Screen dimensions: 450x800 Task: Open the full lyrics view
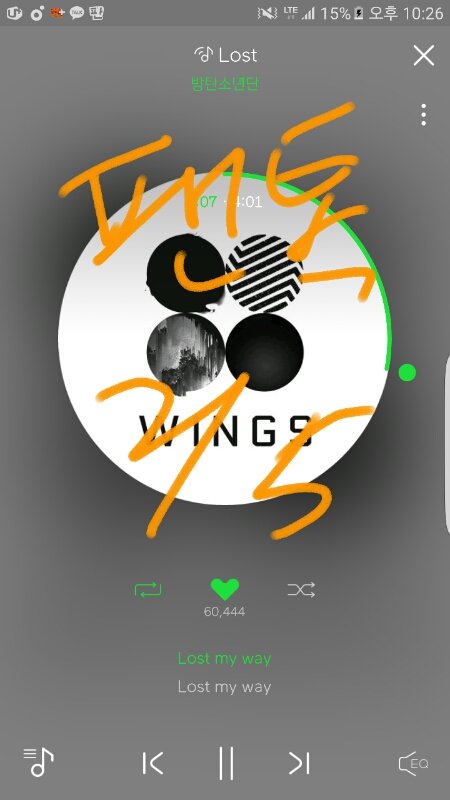(224, 672)
